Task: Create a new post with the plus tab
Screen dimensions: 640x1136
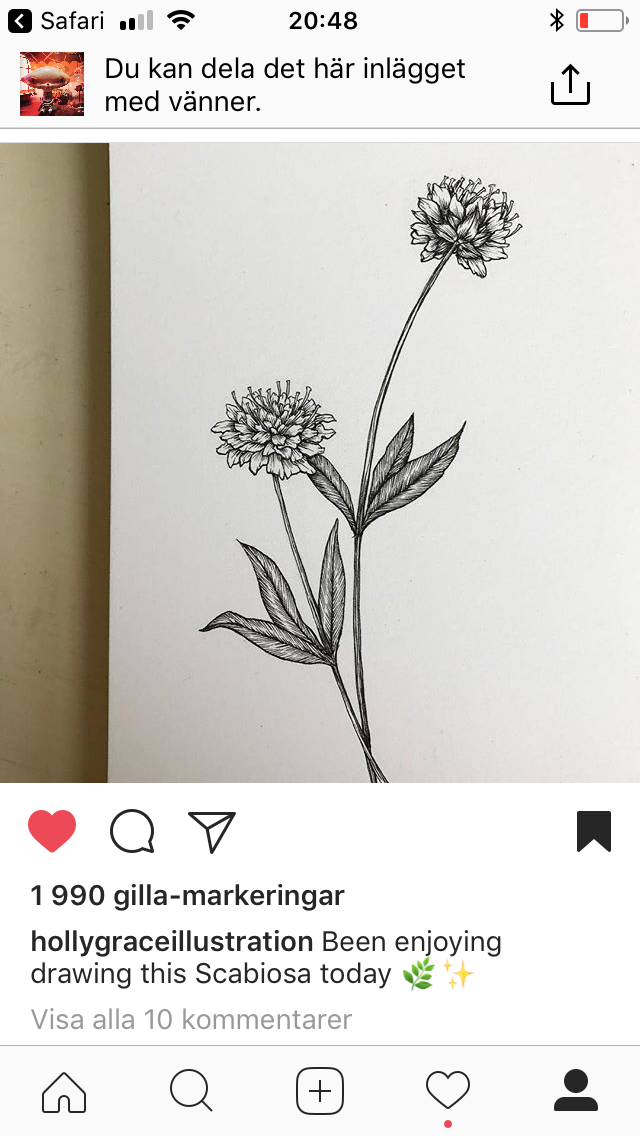Action: click(x=320, y=1090)
